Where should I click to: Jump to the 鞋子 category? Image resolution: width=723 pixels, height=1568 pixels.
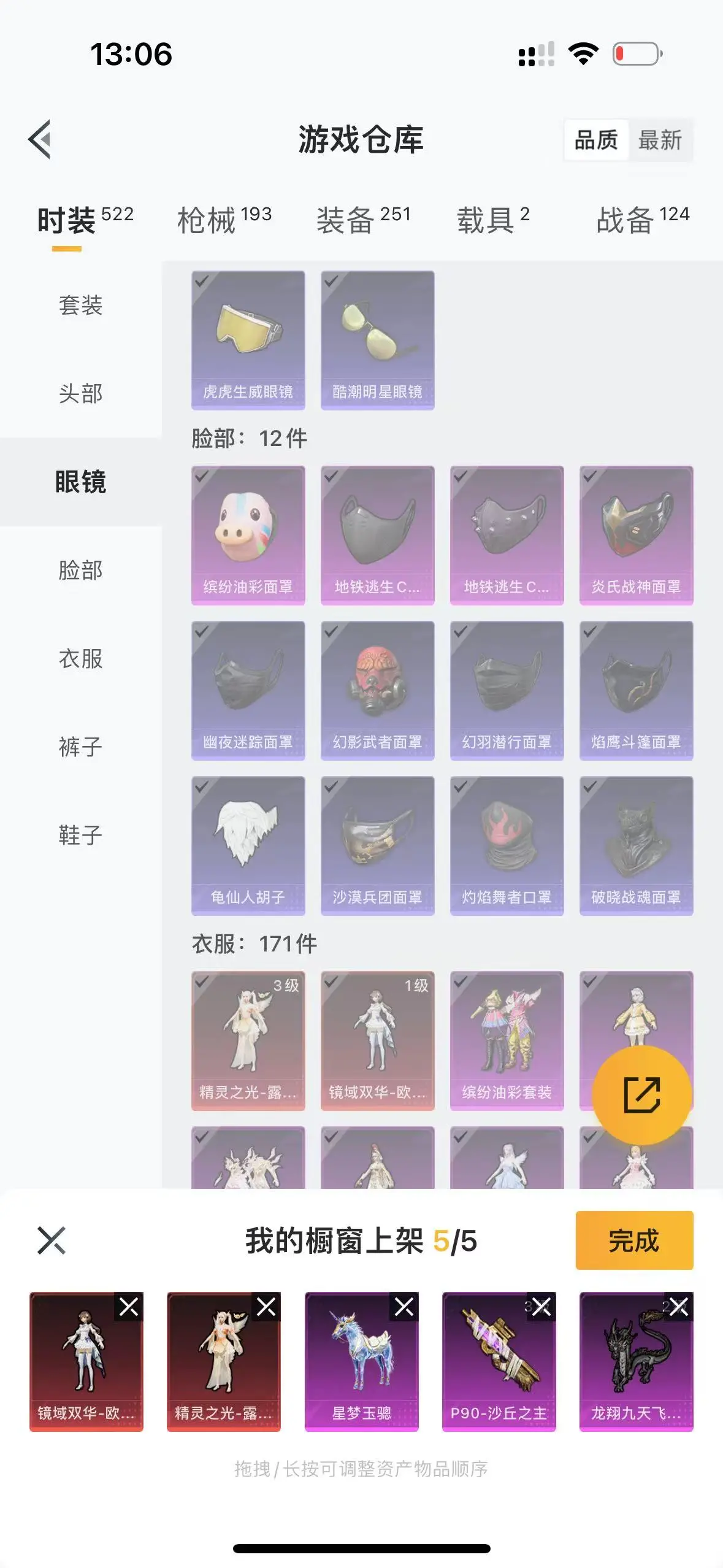(80, 835)
